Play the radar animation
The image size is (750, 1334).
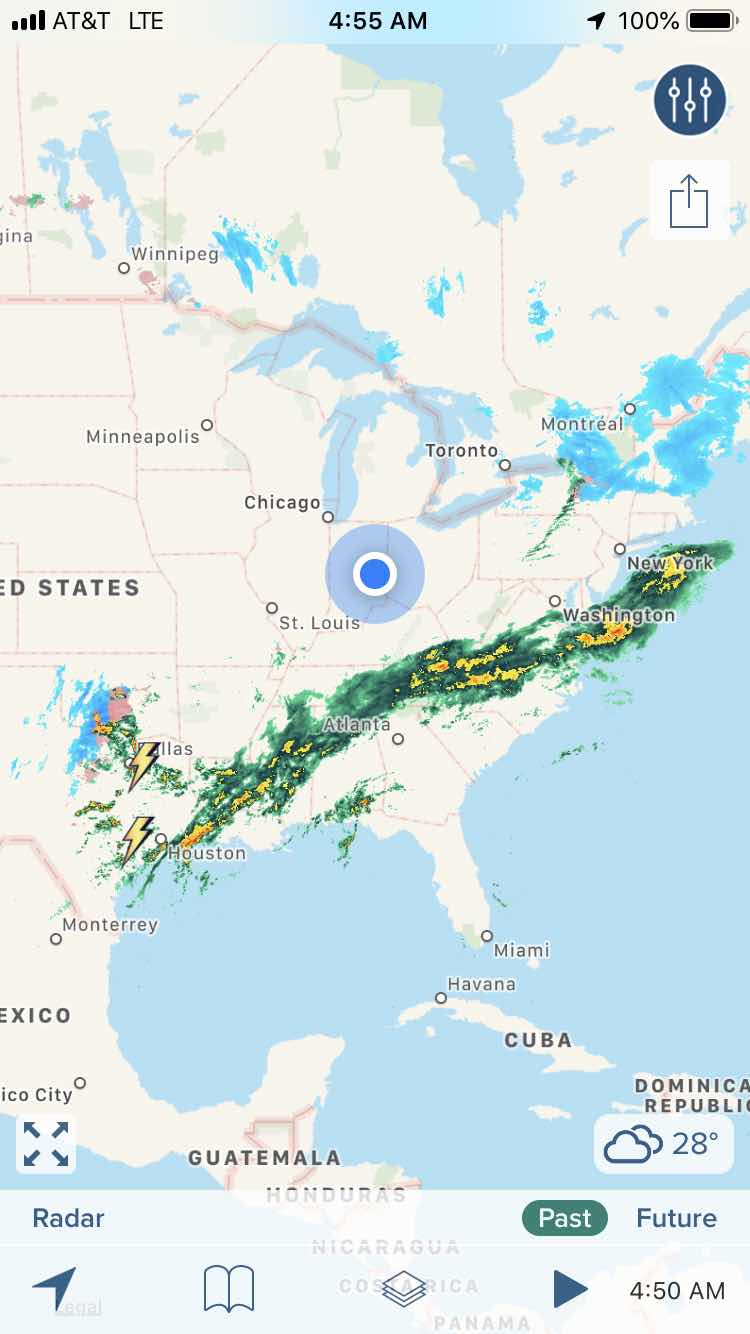pyautogui.click(x=570, y=1289)
